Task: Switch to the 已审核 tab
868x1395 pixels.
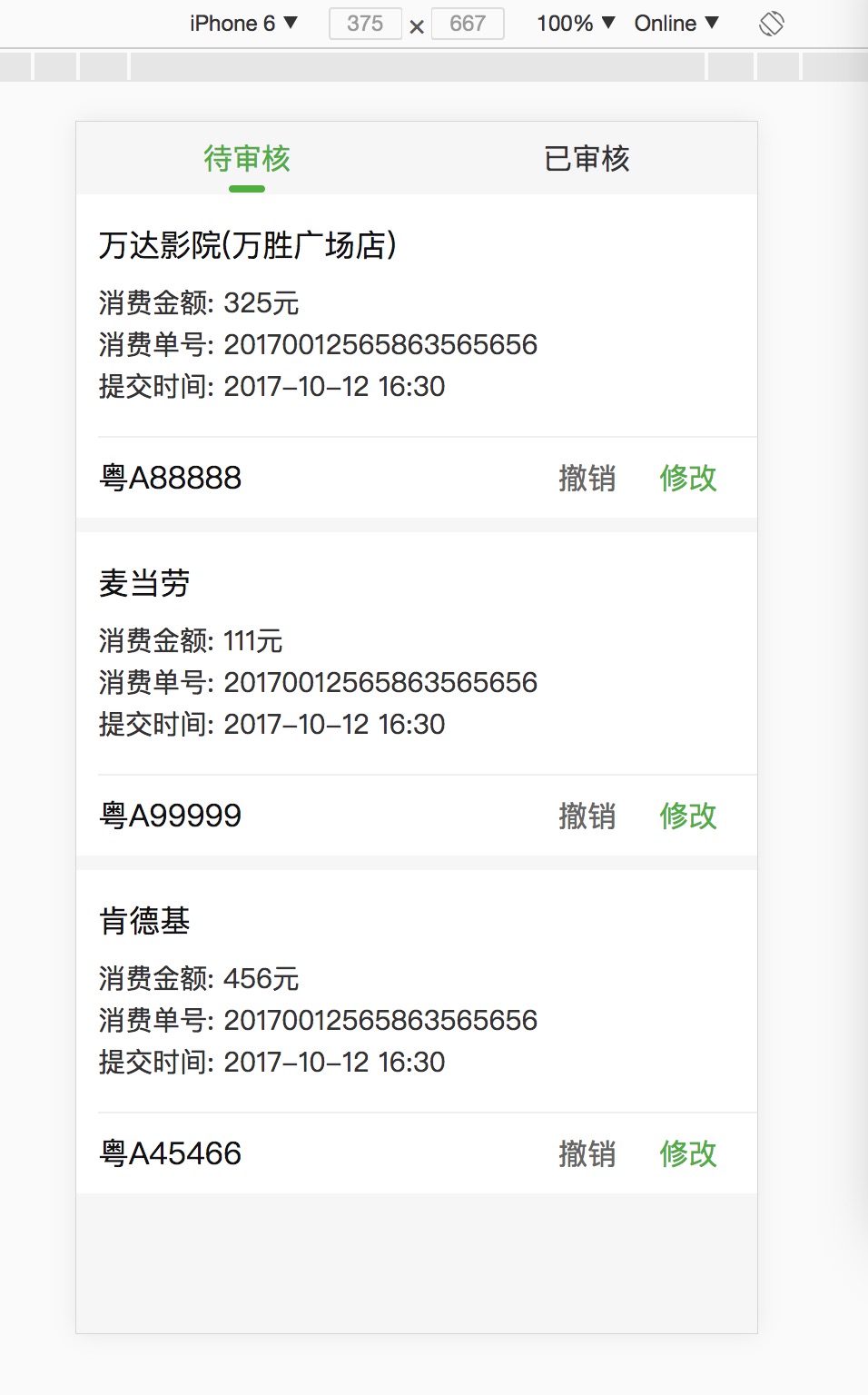Action: coord(587,158)
